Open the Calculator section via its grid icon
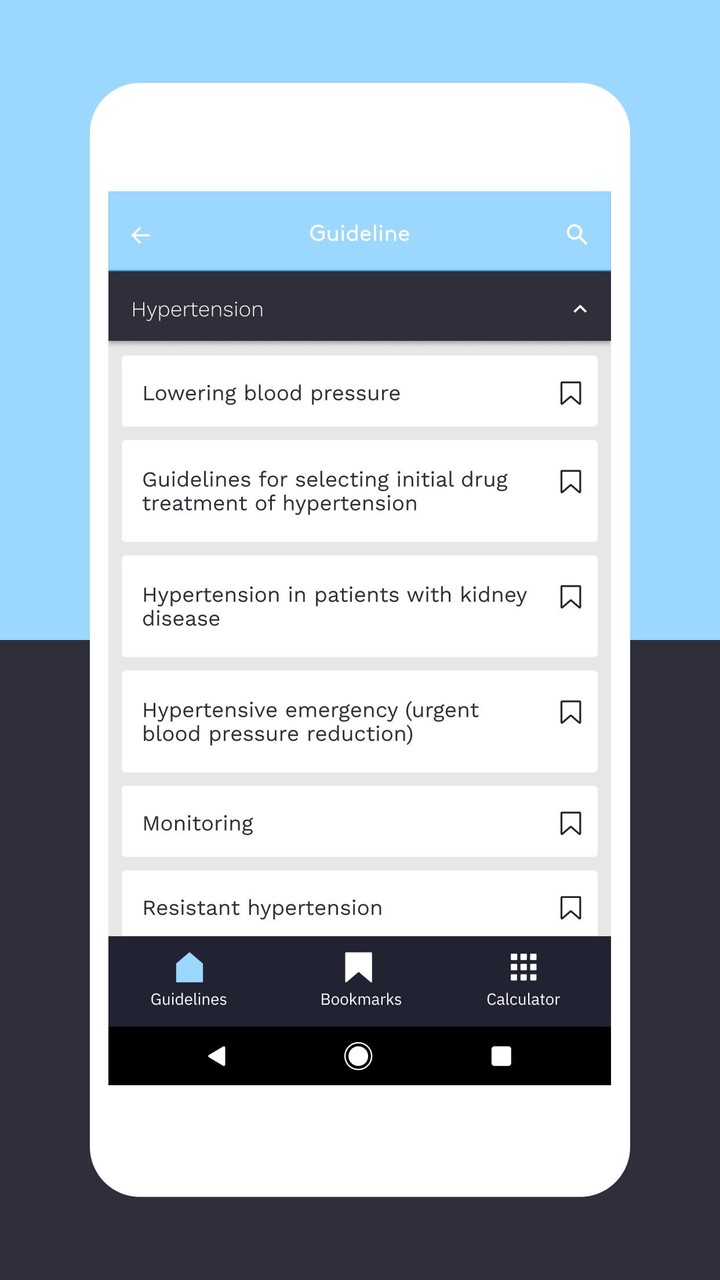The width and height of the screenshot is (720, 1280). tap(522, 966)
